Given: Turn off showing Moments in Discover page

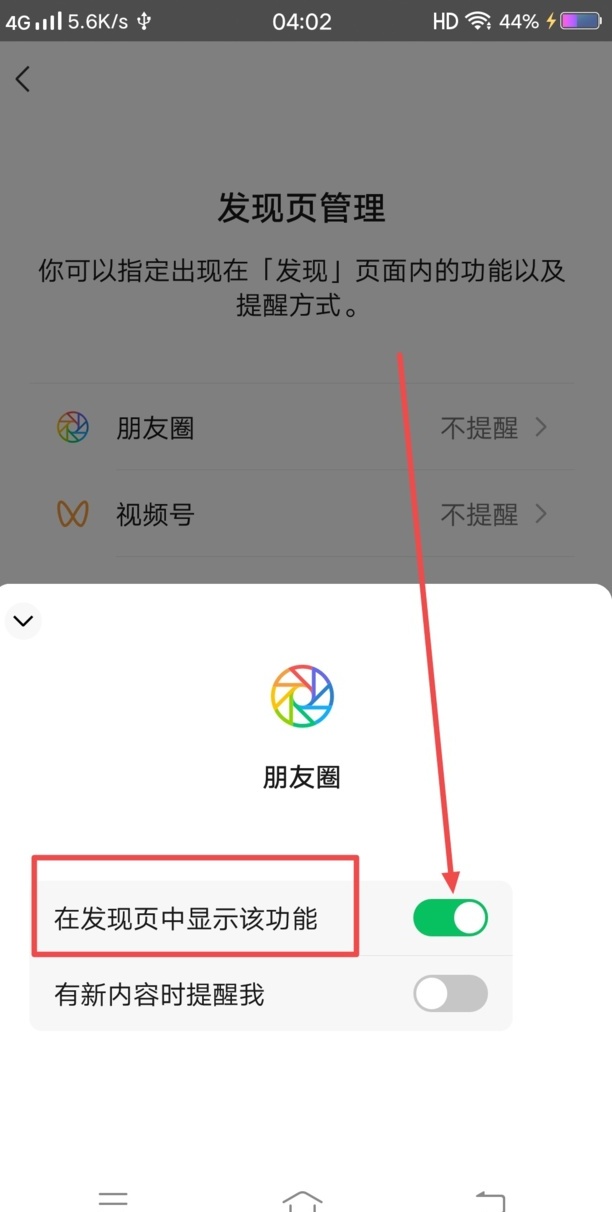Looking at the screenshot, I should tap(450, 918).
